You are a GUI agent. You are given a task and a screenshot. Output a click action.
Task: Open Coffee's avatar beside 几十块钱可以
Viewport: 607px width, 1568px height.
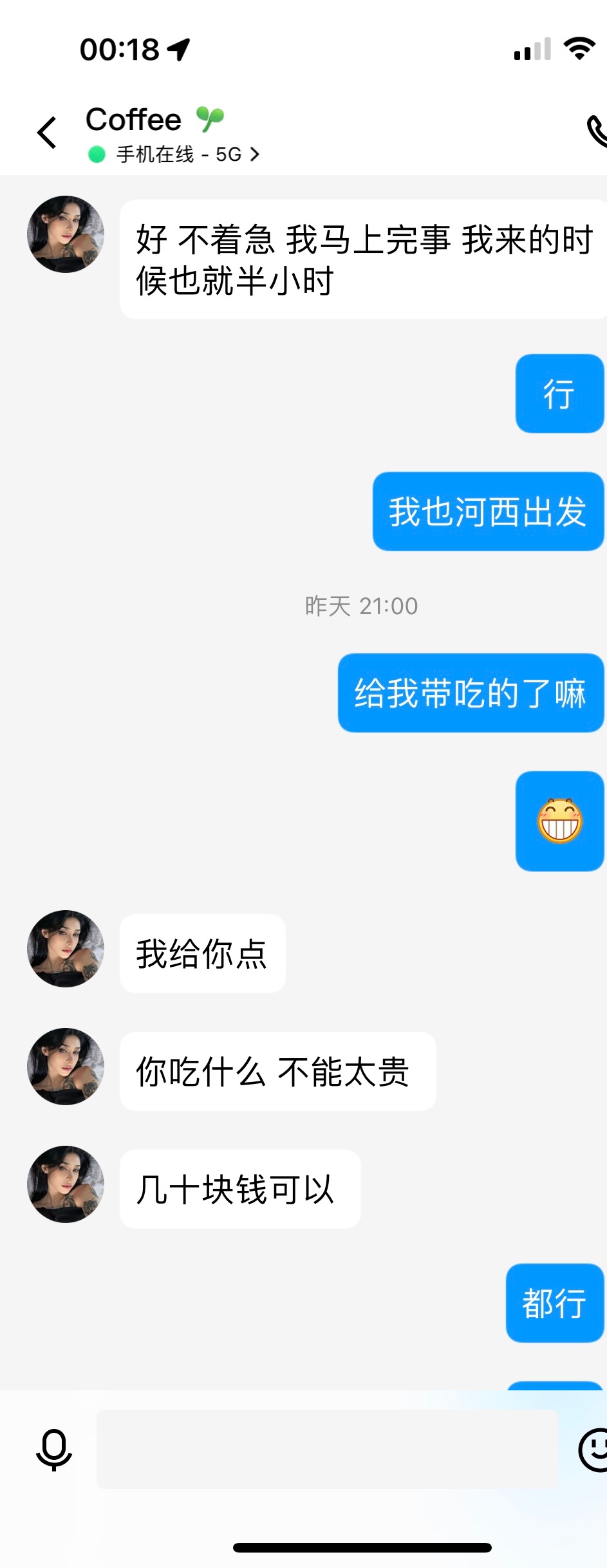point(66,1184)
